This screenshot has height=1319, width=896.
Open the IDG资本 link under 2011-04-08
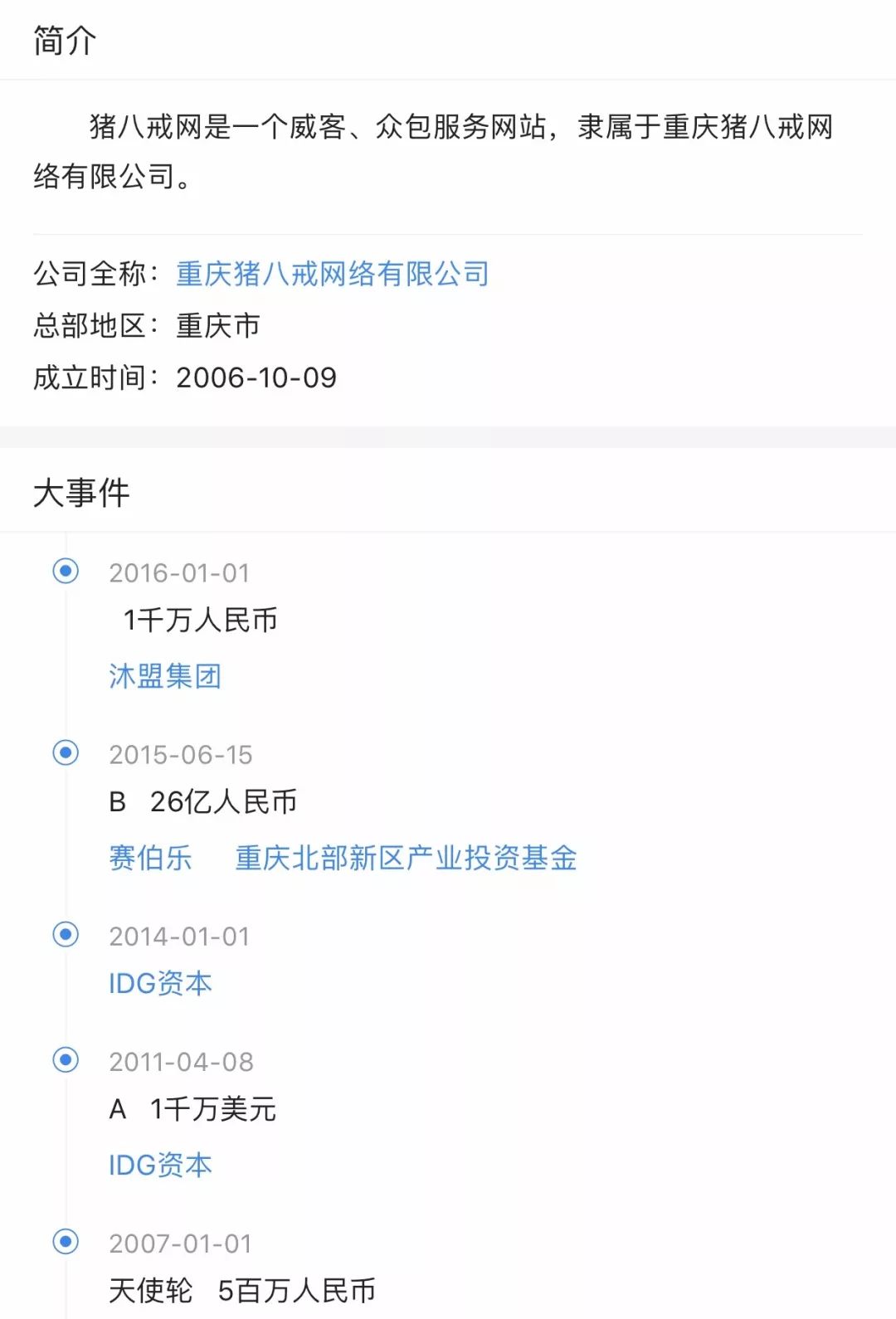pyautogui.click(x=161, y=1166)
